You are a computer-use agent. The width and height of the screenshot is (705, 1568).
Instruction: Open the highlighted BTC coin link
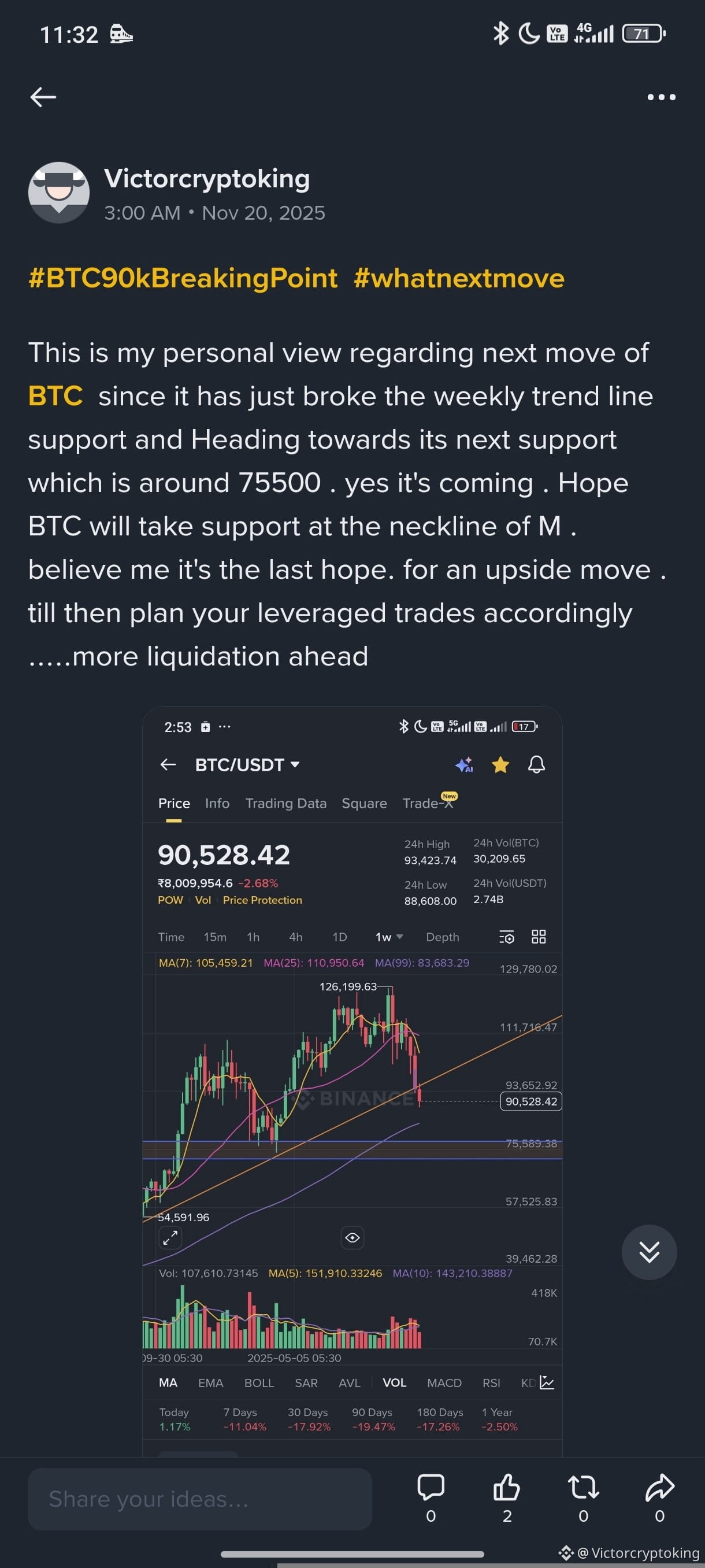tap(55, 396)
